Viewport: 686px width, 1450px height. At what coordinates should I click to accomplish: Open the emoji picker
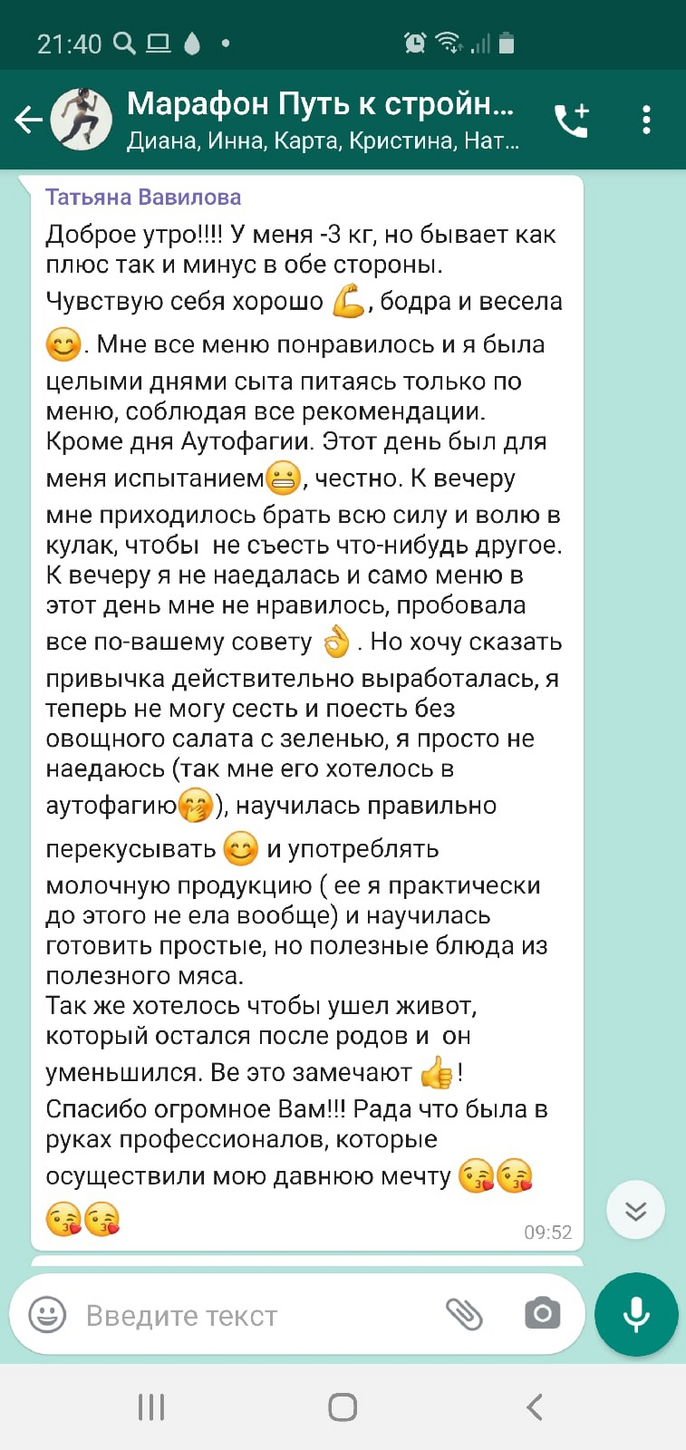tap(47, 1315)
